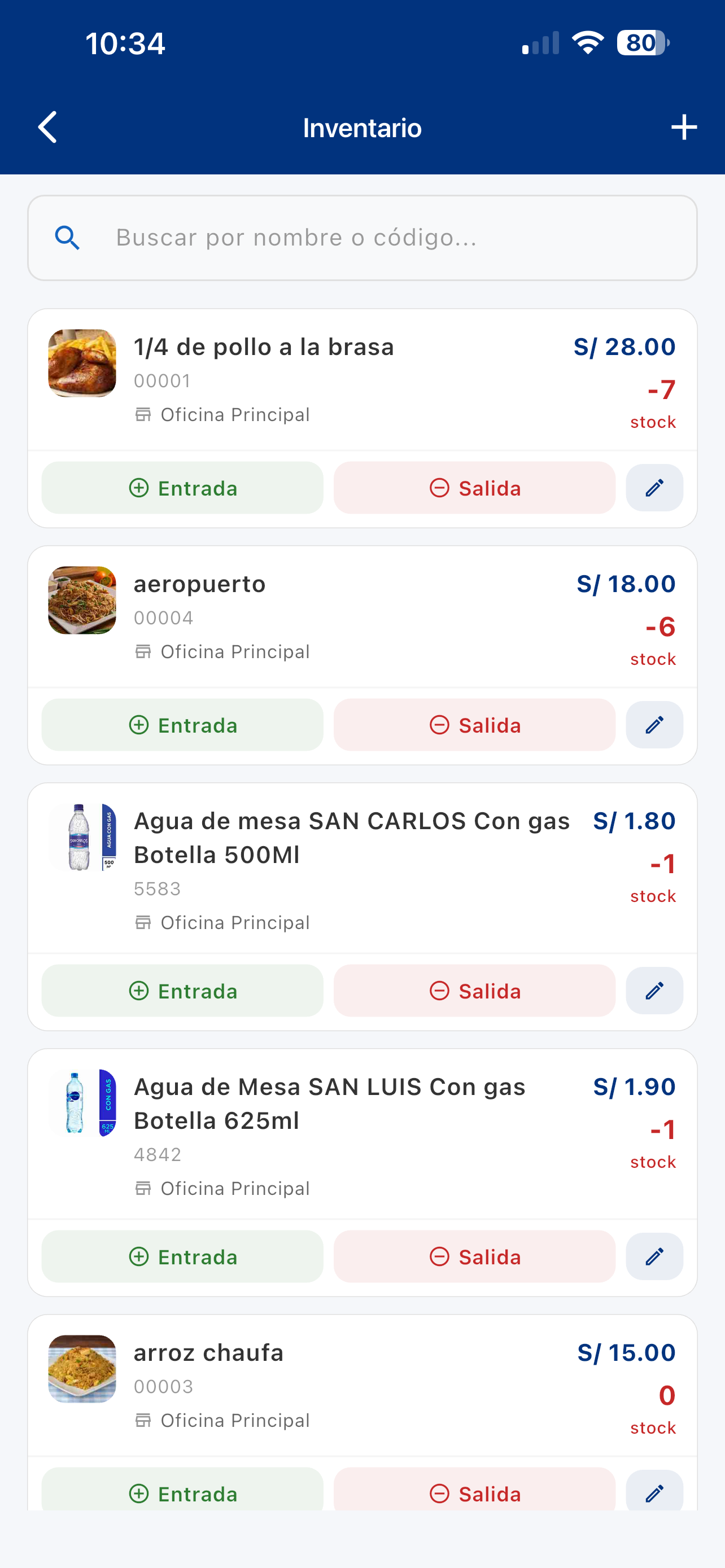This screenshot has height=1568, width=725.
Task: Focus the Buscar por nombre o código field
Action: tap(362, 238)
